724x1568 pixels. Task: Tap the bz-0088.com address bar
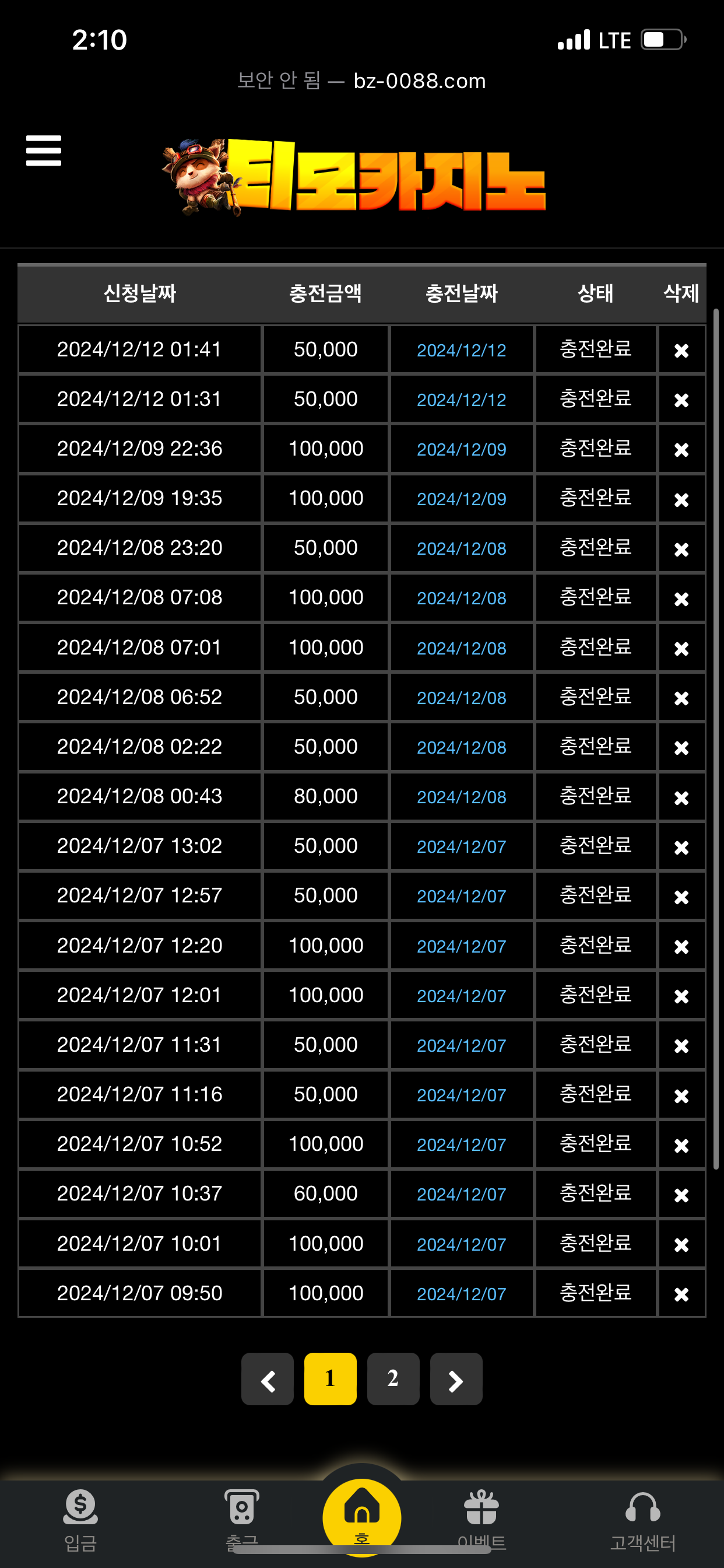[x=361, y=80]
